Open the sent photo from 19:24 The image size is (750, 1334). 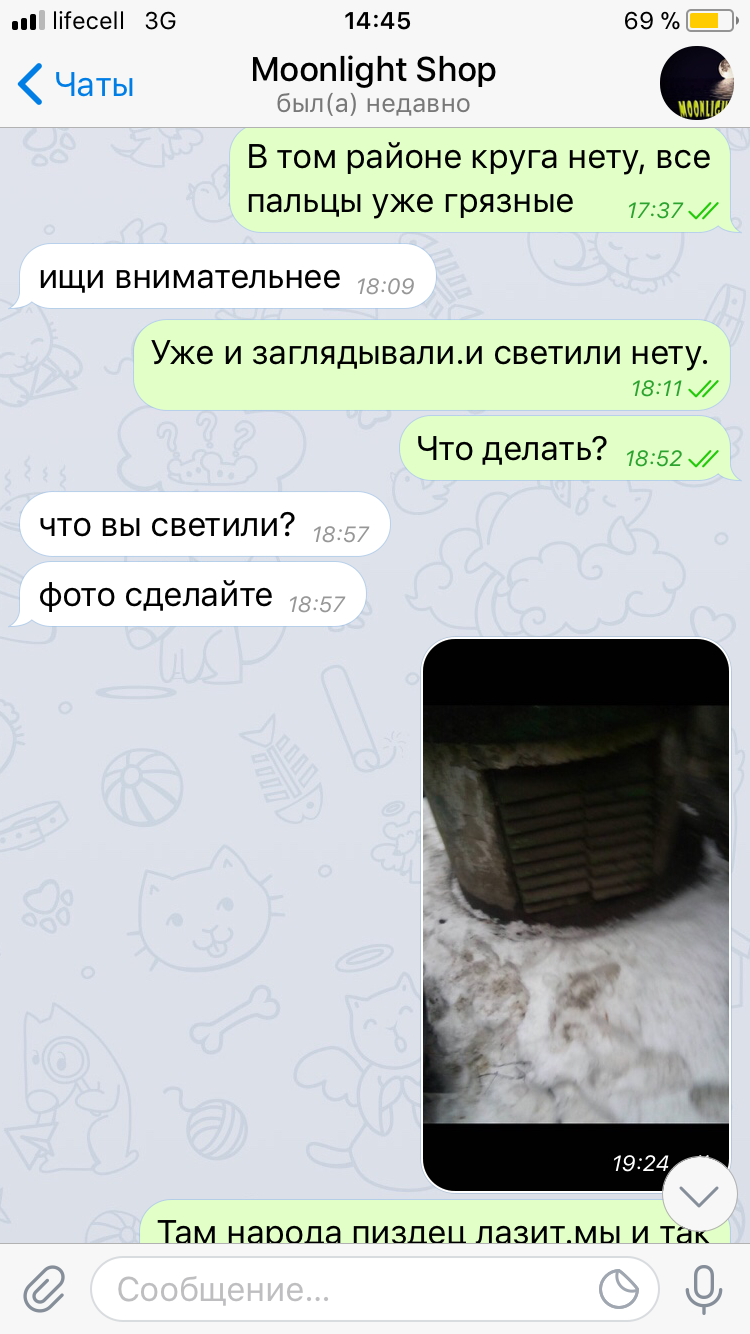point(576,914)
